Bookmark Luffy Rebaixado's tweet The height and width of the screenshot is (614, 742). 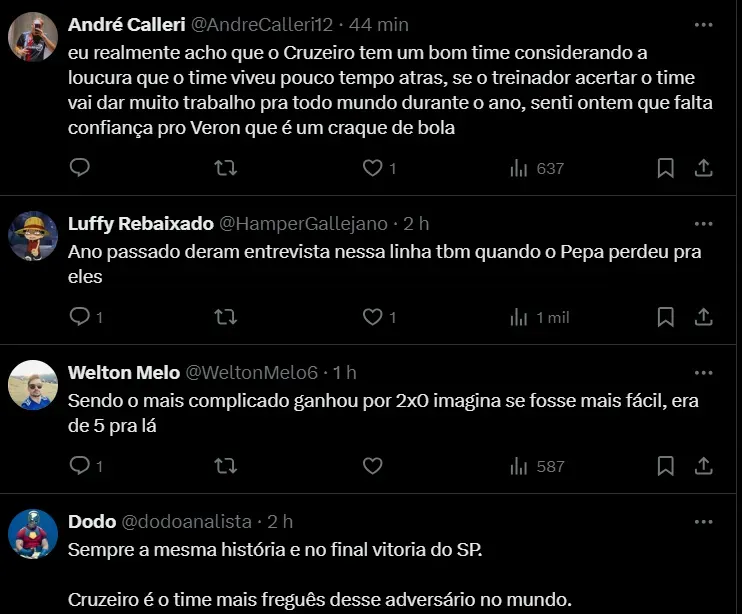click(665, 317)
